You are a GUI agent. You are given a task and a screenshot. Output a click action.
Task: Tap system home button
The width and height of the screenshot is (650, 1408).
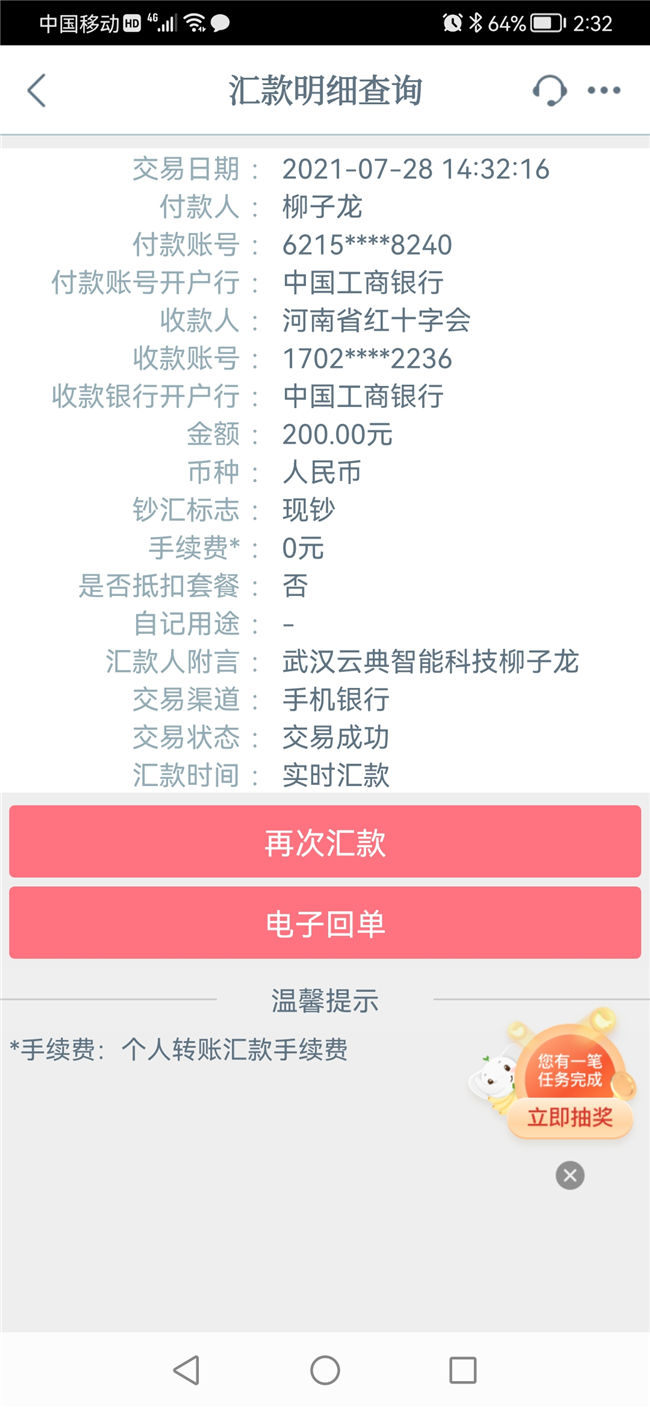(x=325, y=1370)
